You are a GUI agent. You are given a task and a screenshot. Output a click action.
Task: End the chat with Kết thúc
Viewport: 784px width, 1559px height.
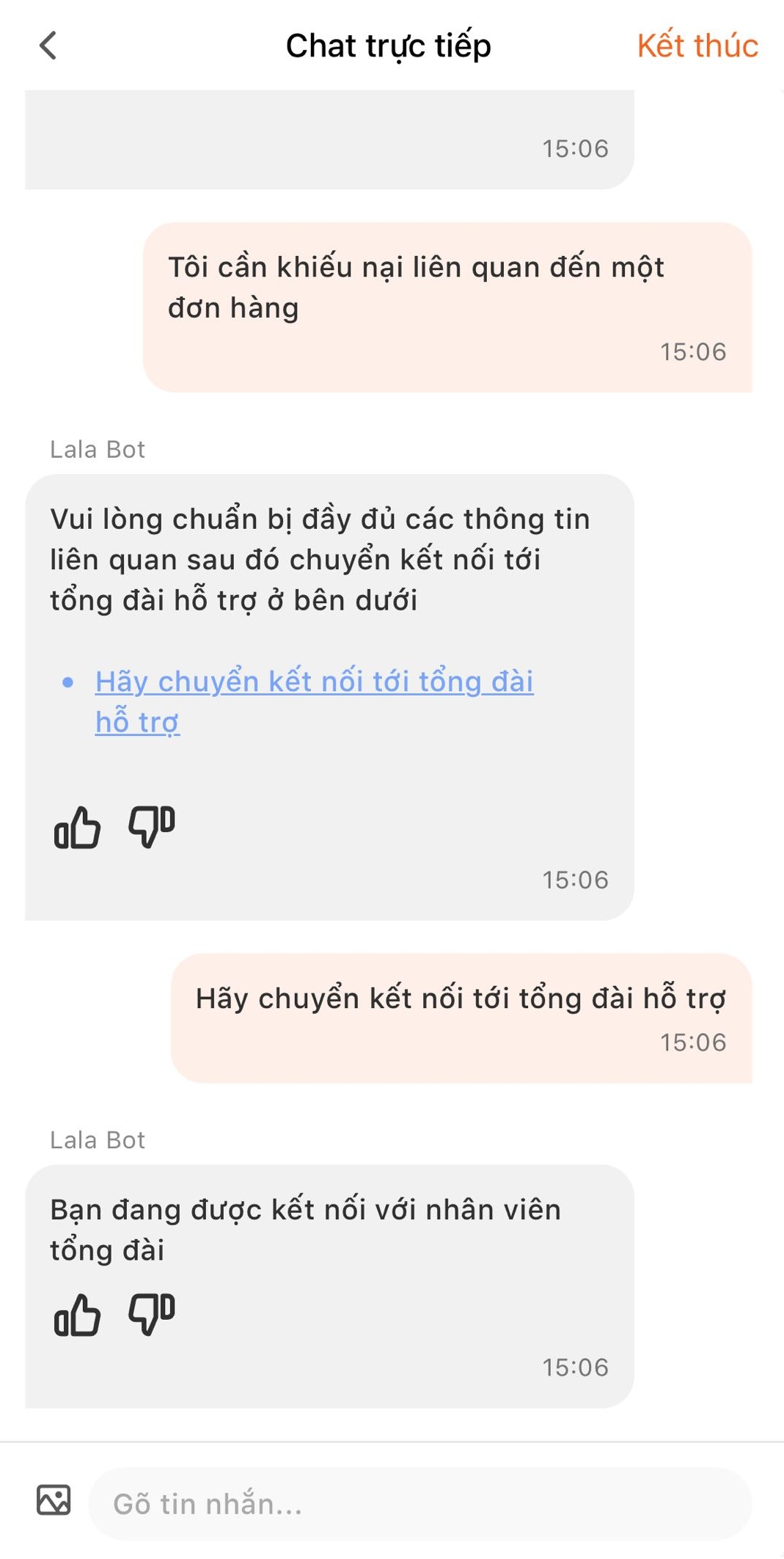697,45
